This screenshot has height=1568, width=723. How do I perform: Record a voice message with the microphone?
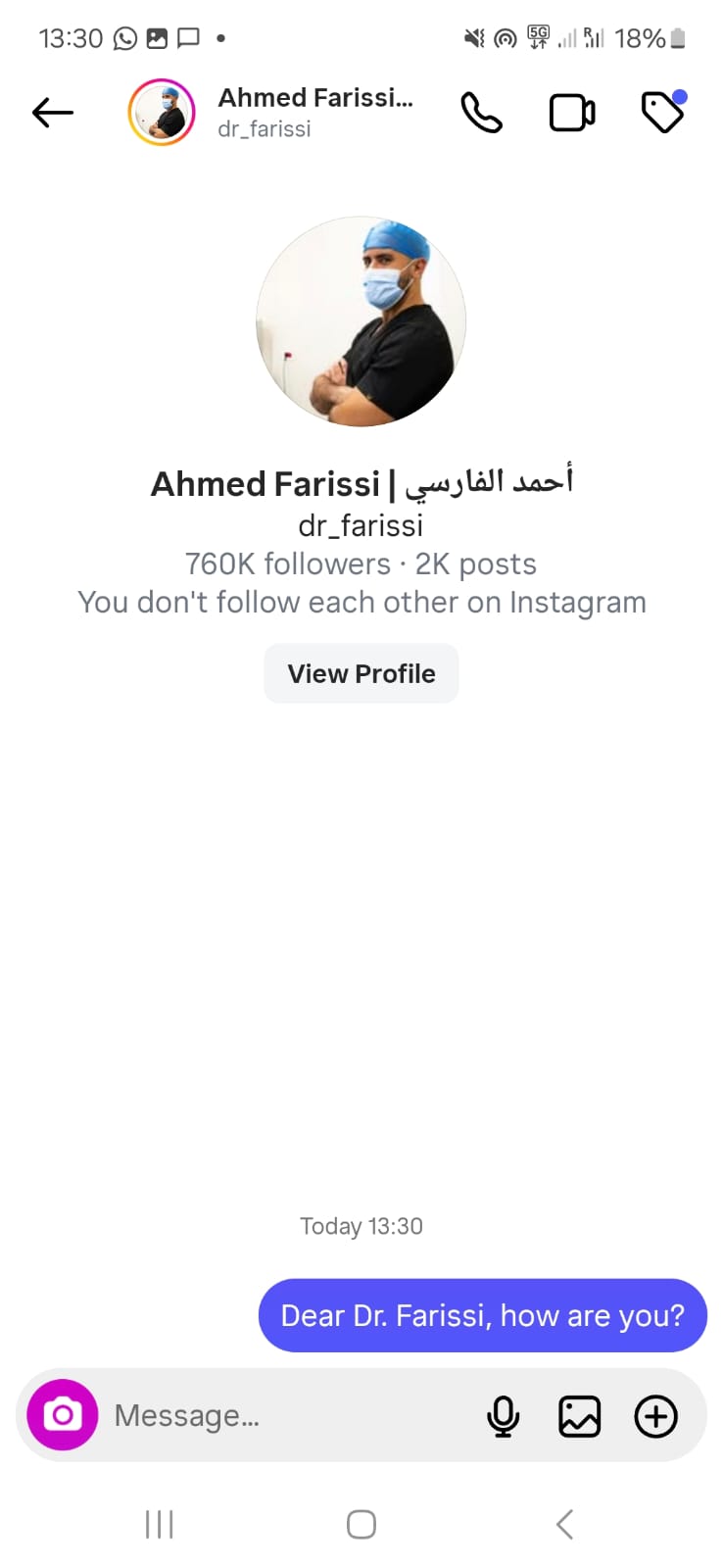pyautogui.click(x=503, y=1416)
